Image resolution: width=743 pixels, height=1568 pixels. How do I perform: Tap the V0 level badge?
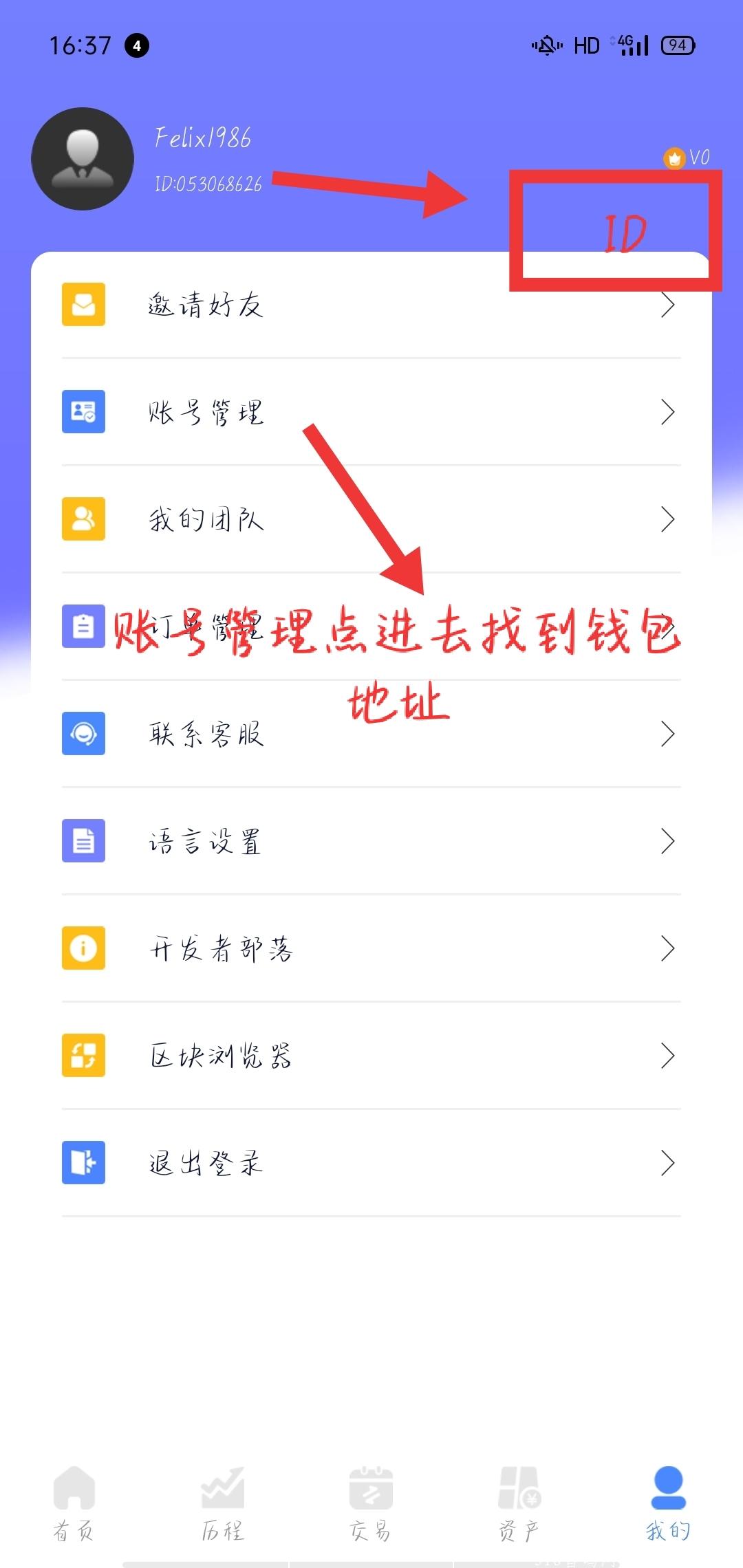click(688, 157)
